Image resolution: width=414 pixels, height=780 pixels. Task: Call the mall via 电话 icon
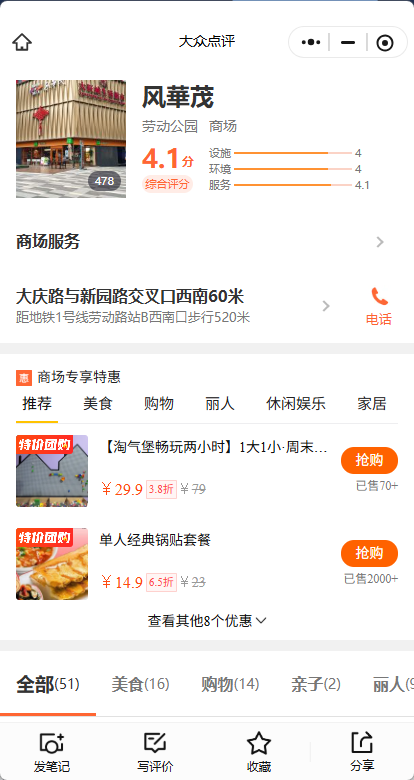[379, 306]
